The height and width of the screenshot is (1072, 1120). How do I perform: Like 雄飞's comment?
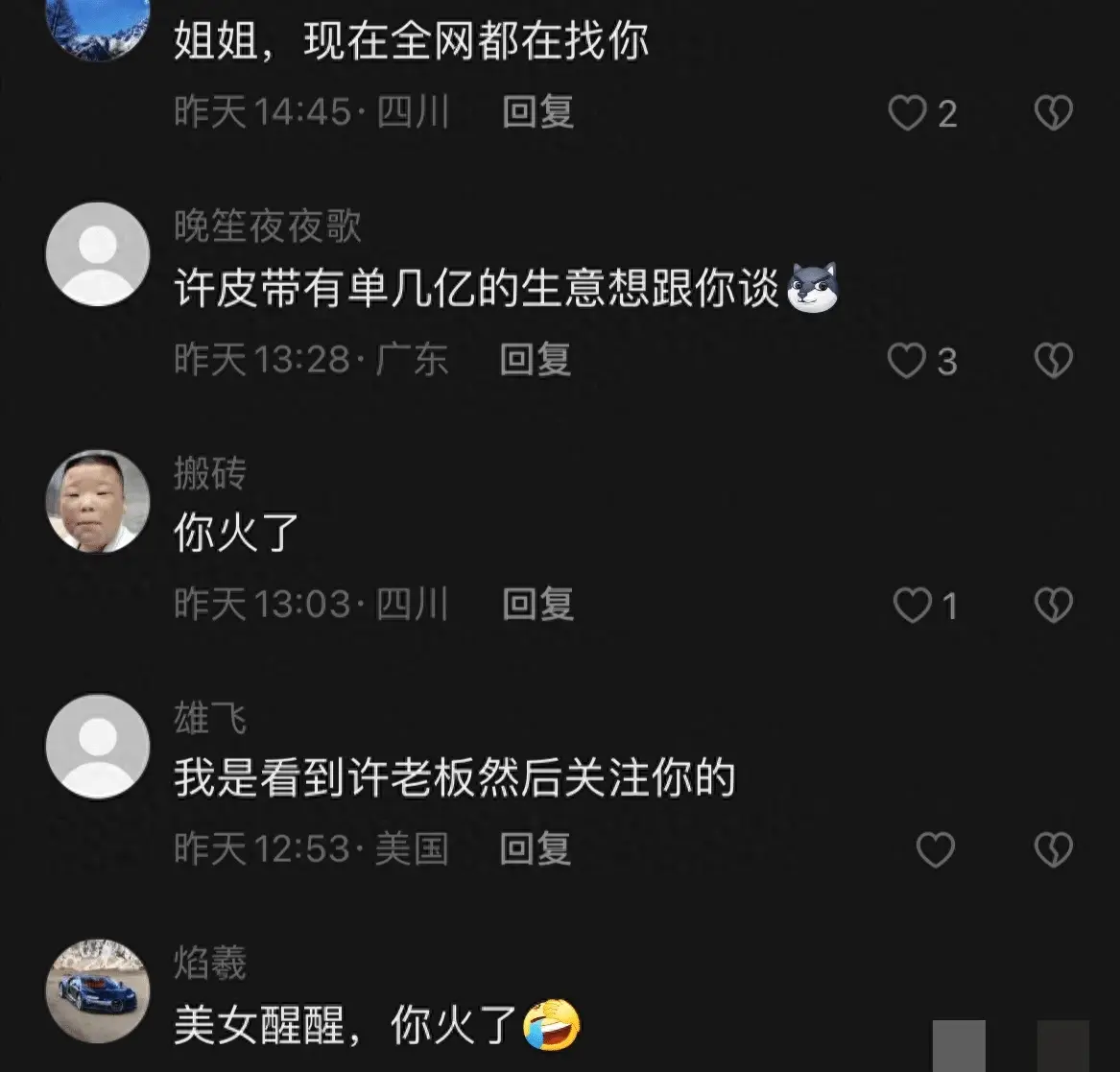[935, 850]
